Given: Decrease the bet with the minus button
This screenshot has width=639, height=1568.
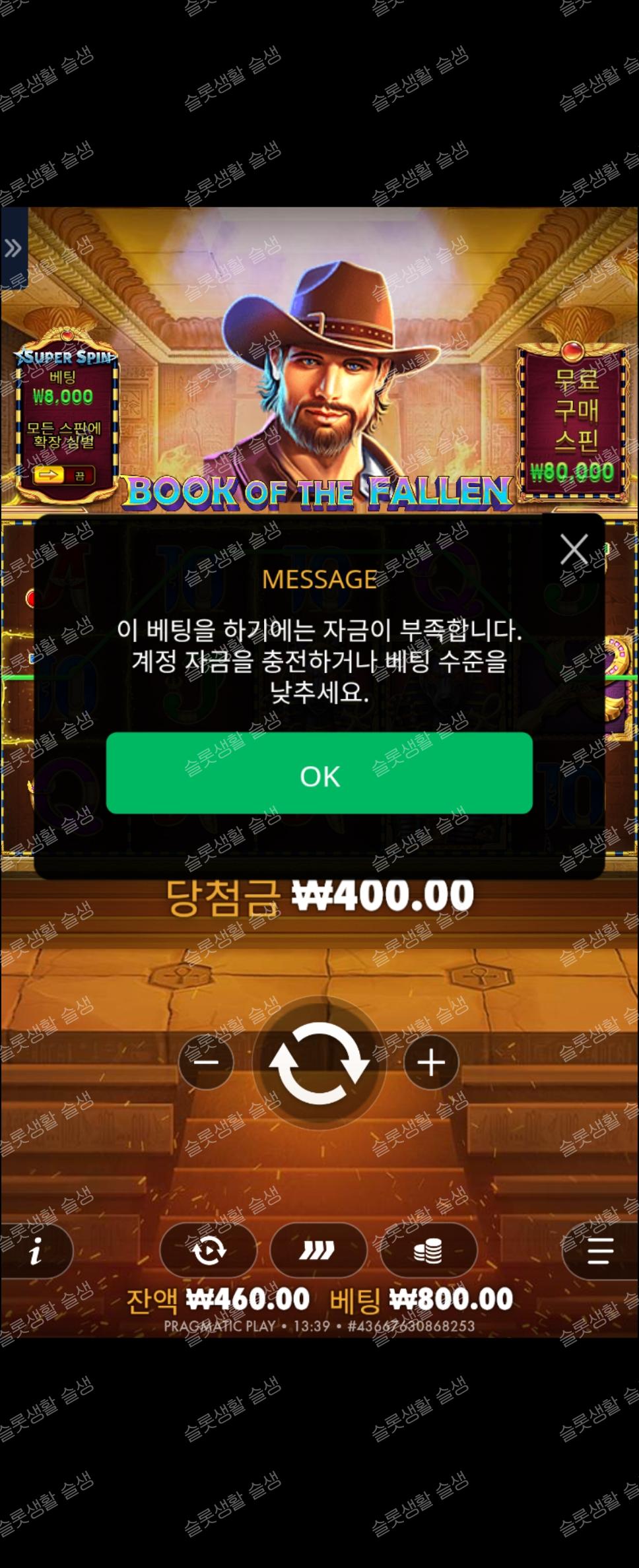Looking at the screenshot, I should point(206,1062).
